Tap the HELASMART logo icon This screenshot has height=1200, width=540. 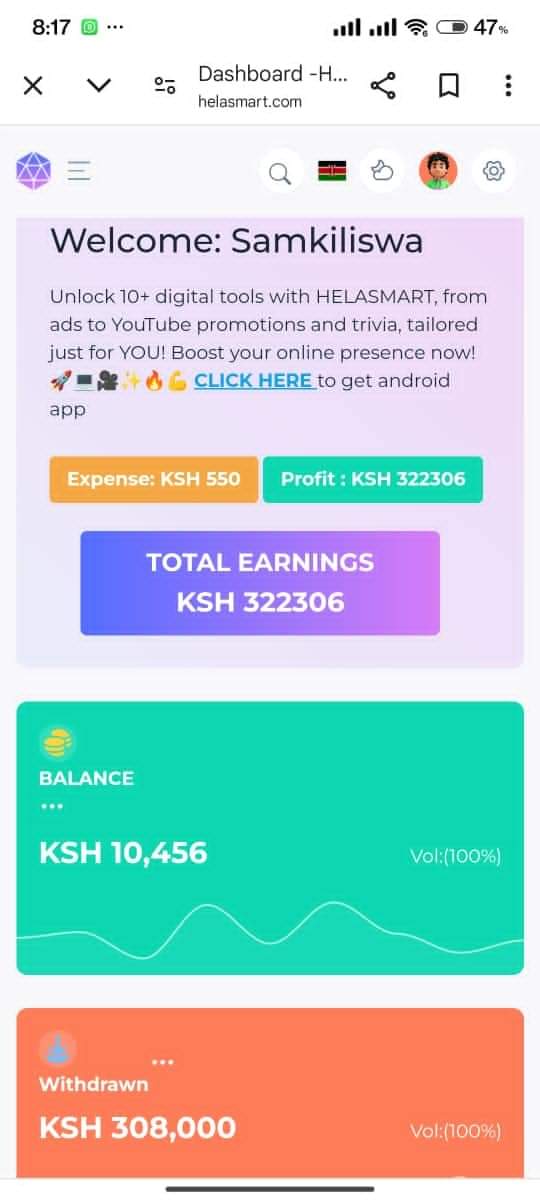33,171
